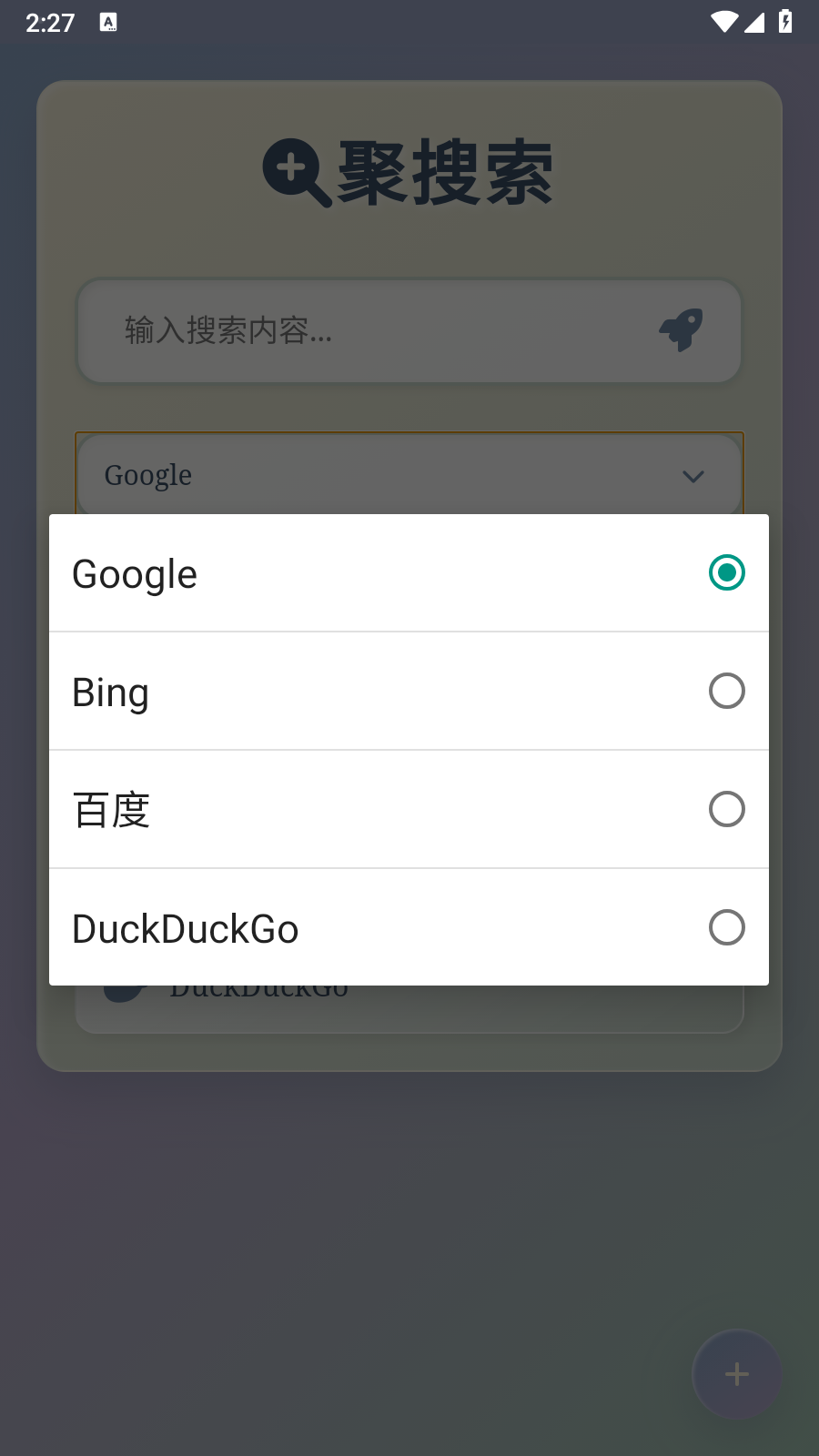Select 百度 from the list

point(409,810)
